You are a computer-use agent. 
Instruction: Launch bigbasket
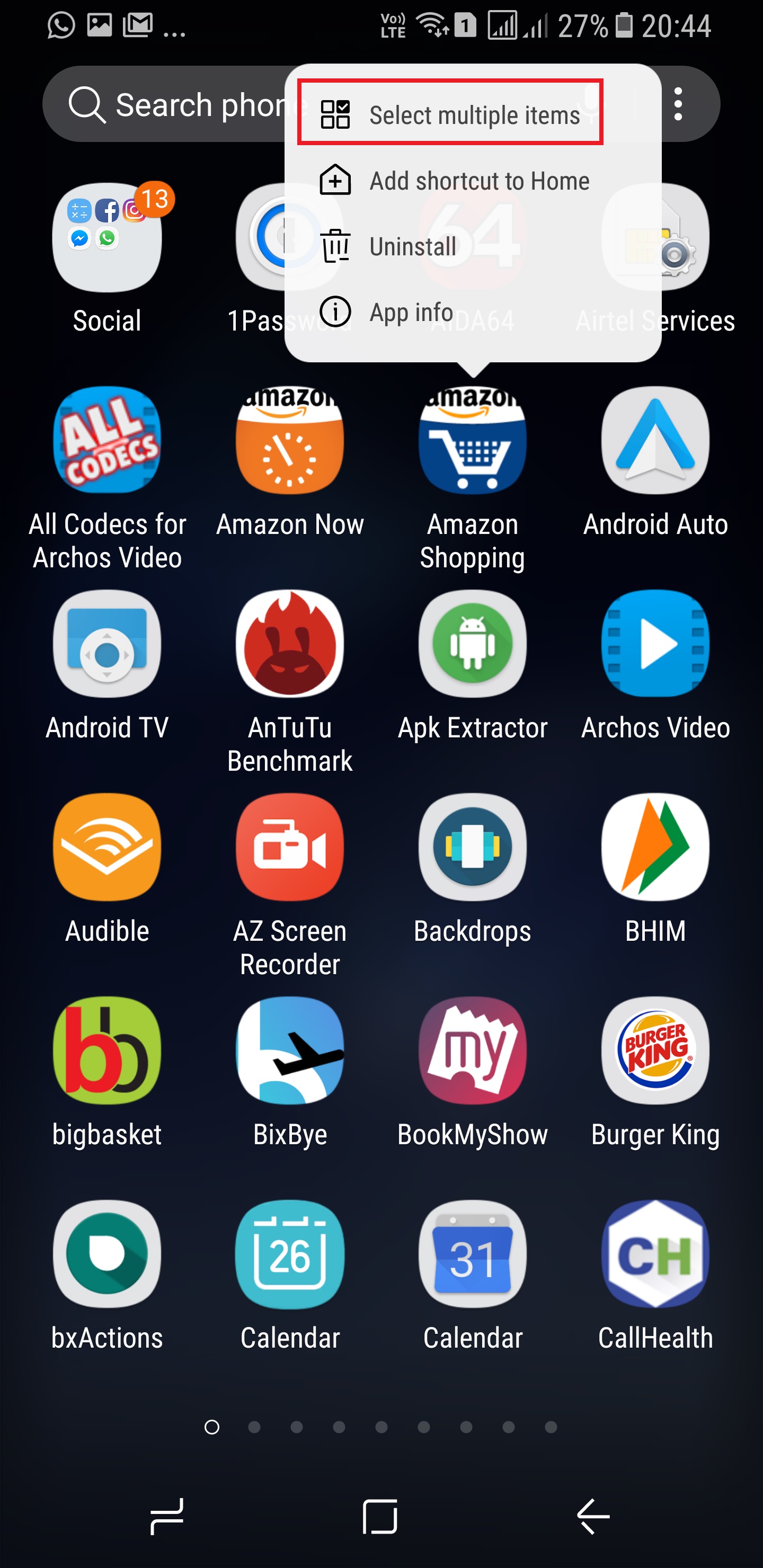107,1050
